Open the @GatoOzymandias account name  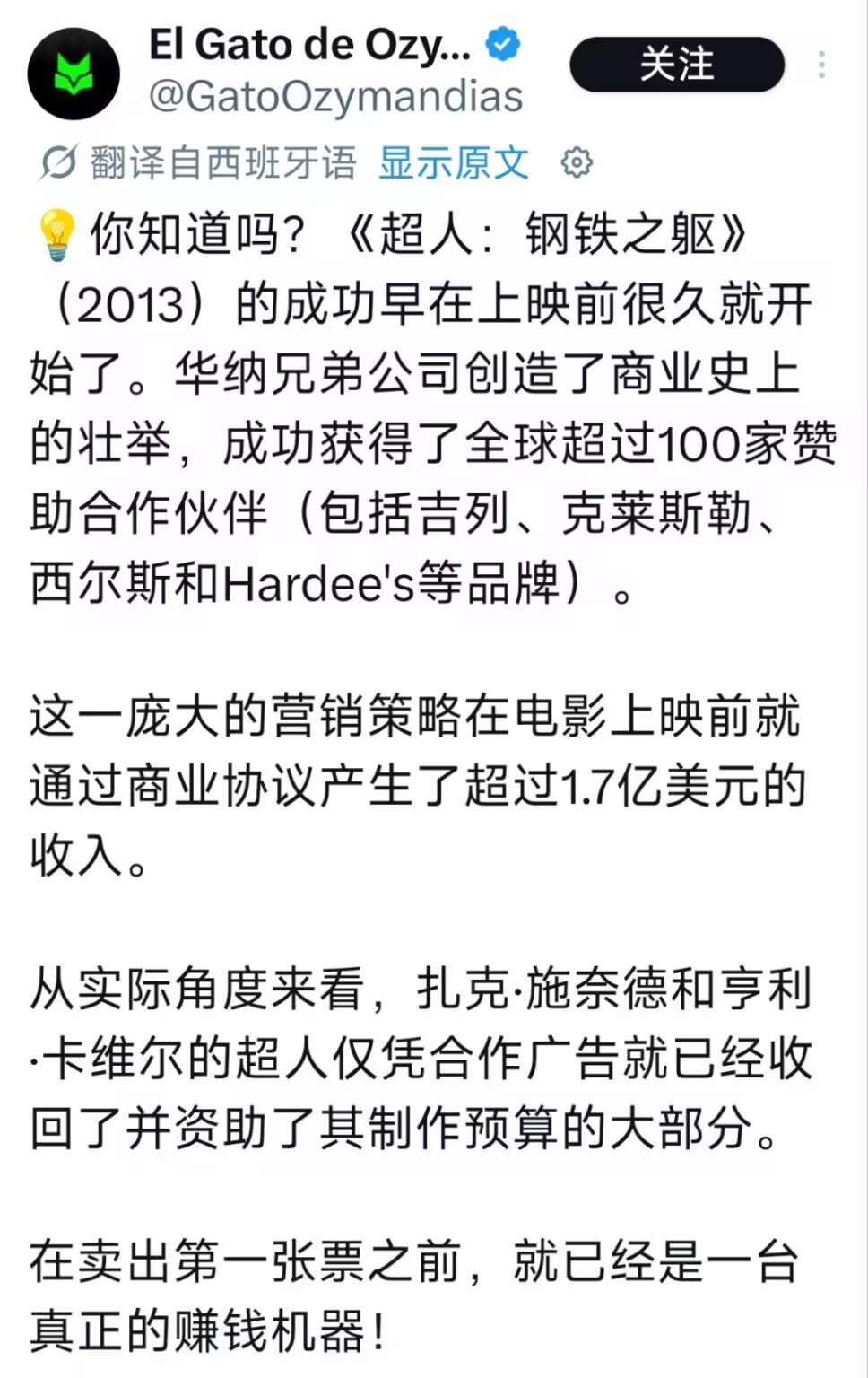pyautogui.click(x=334, y=97)
